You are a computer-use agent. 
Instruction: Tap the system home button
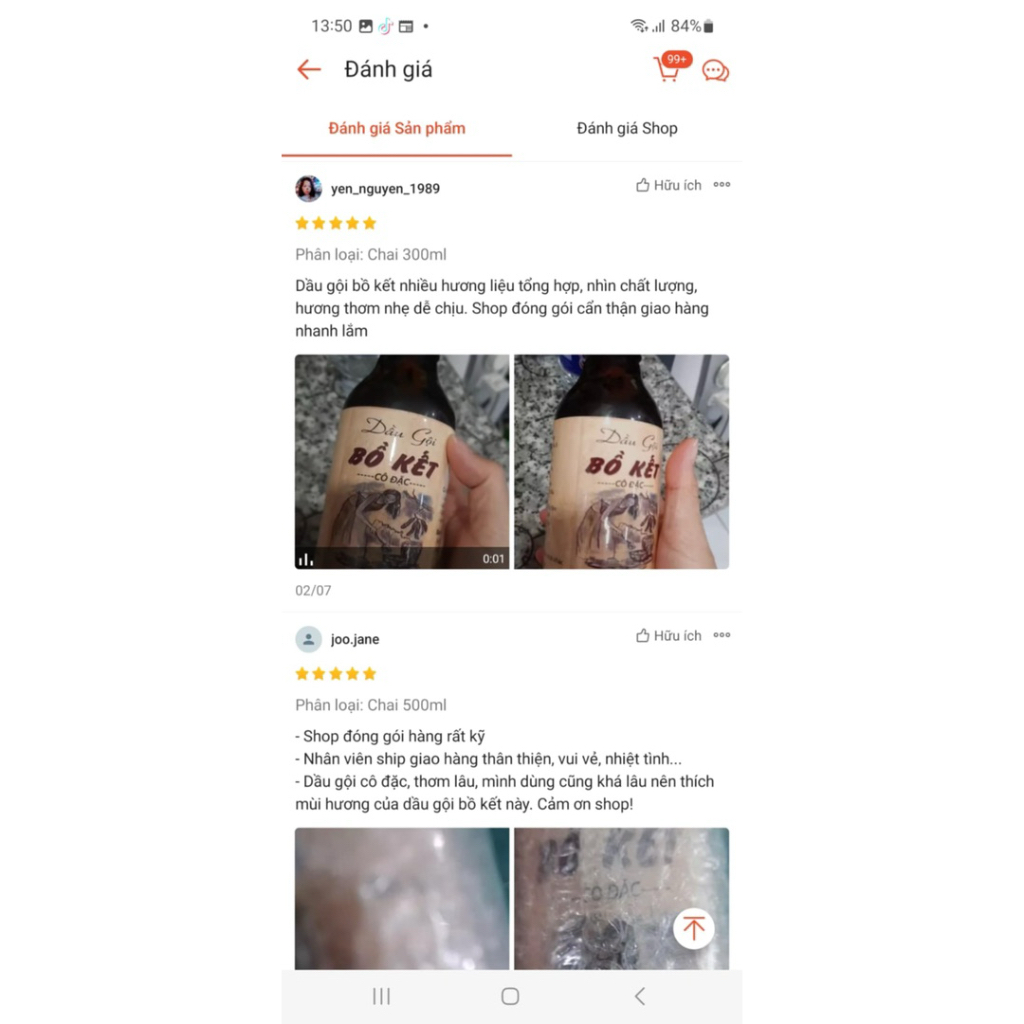coord(510,996)
